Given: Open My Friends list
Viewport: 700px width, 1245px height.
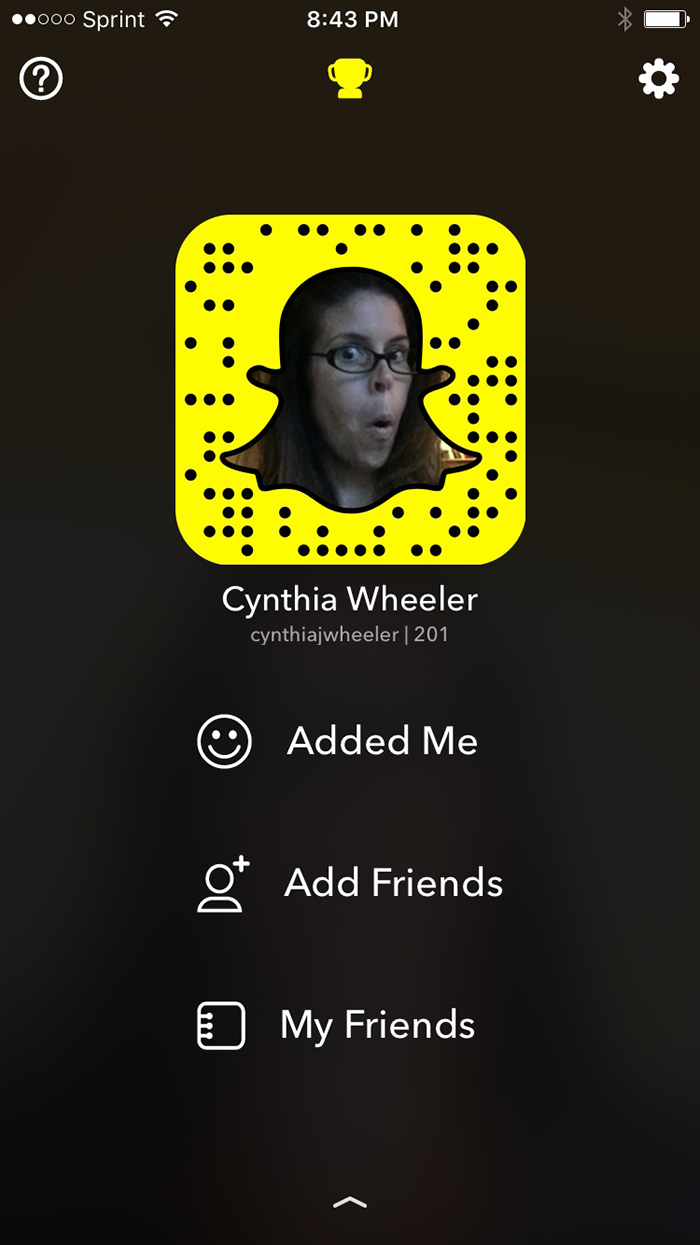Looking at the screenshot, I should pos(336,1025).
